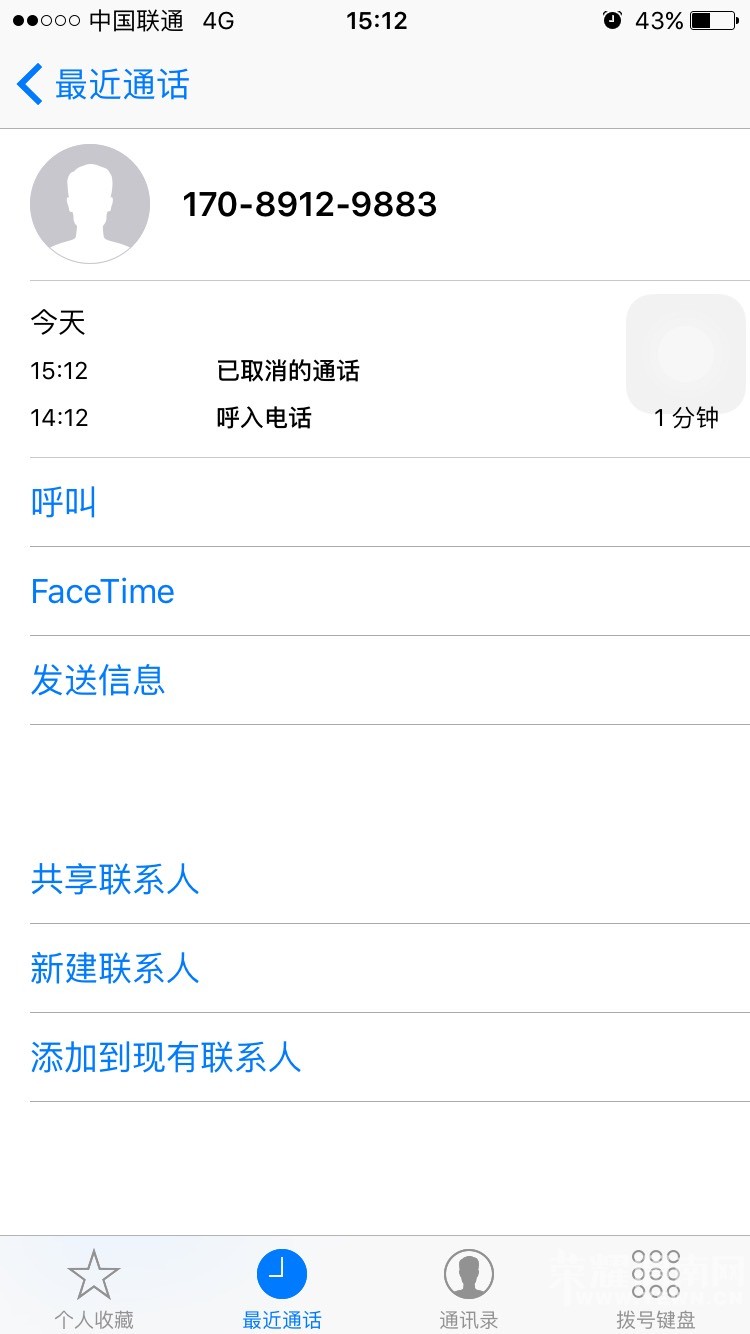Tap 添加到现有联系人
Screen dimensions: 750x1334
point(166,1057)
